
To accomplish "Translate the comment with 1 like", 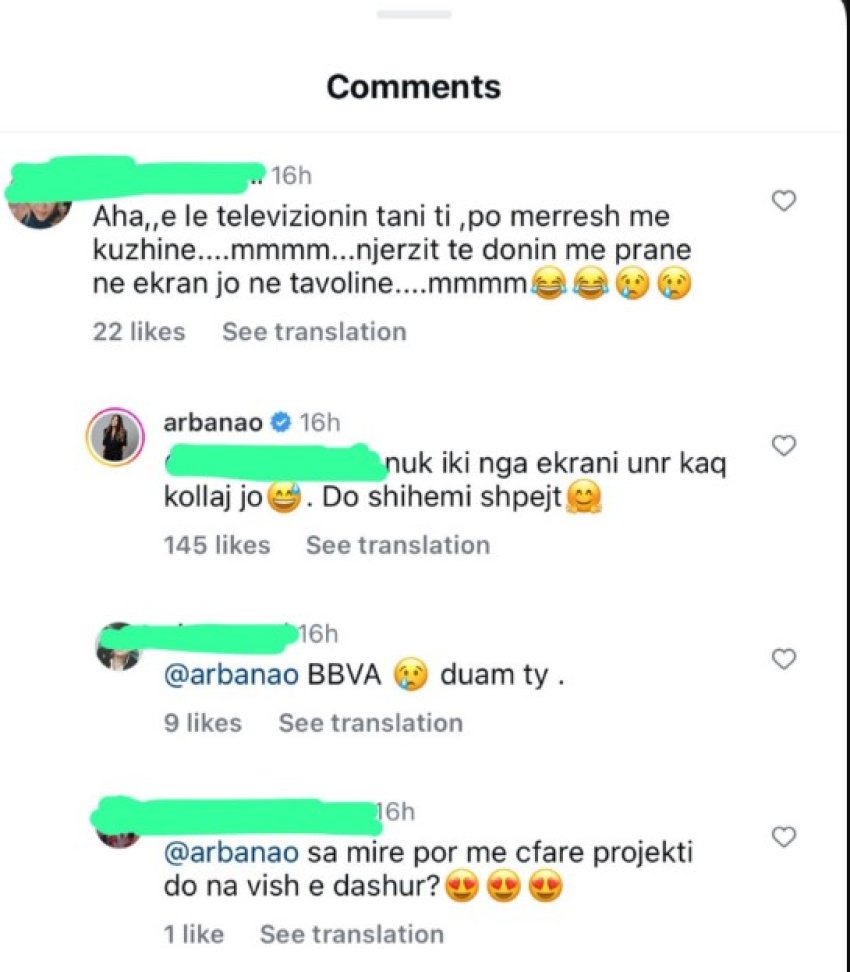I will (x=351, y=934).
